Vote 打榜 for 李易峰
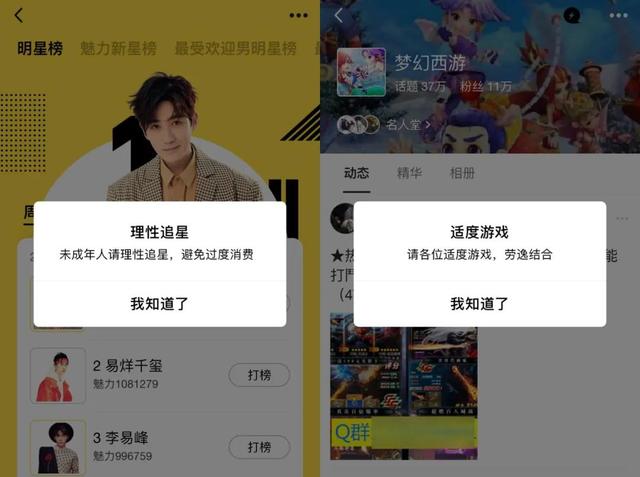This screenshot has height=477, width=640. tap(259, 447)
